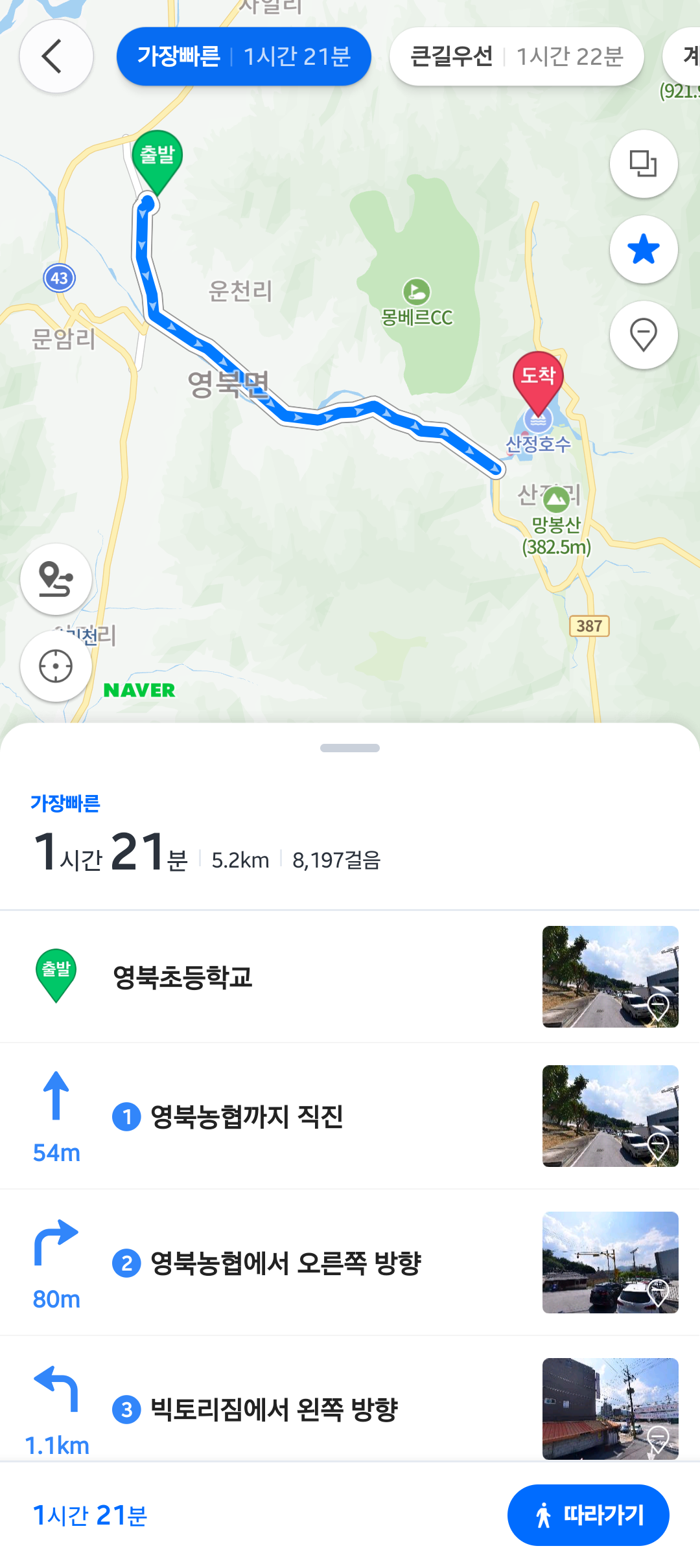Screen dimensions: 700x1568
Task: Tap the bottom sheet drag handle
Action: 350,748
